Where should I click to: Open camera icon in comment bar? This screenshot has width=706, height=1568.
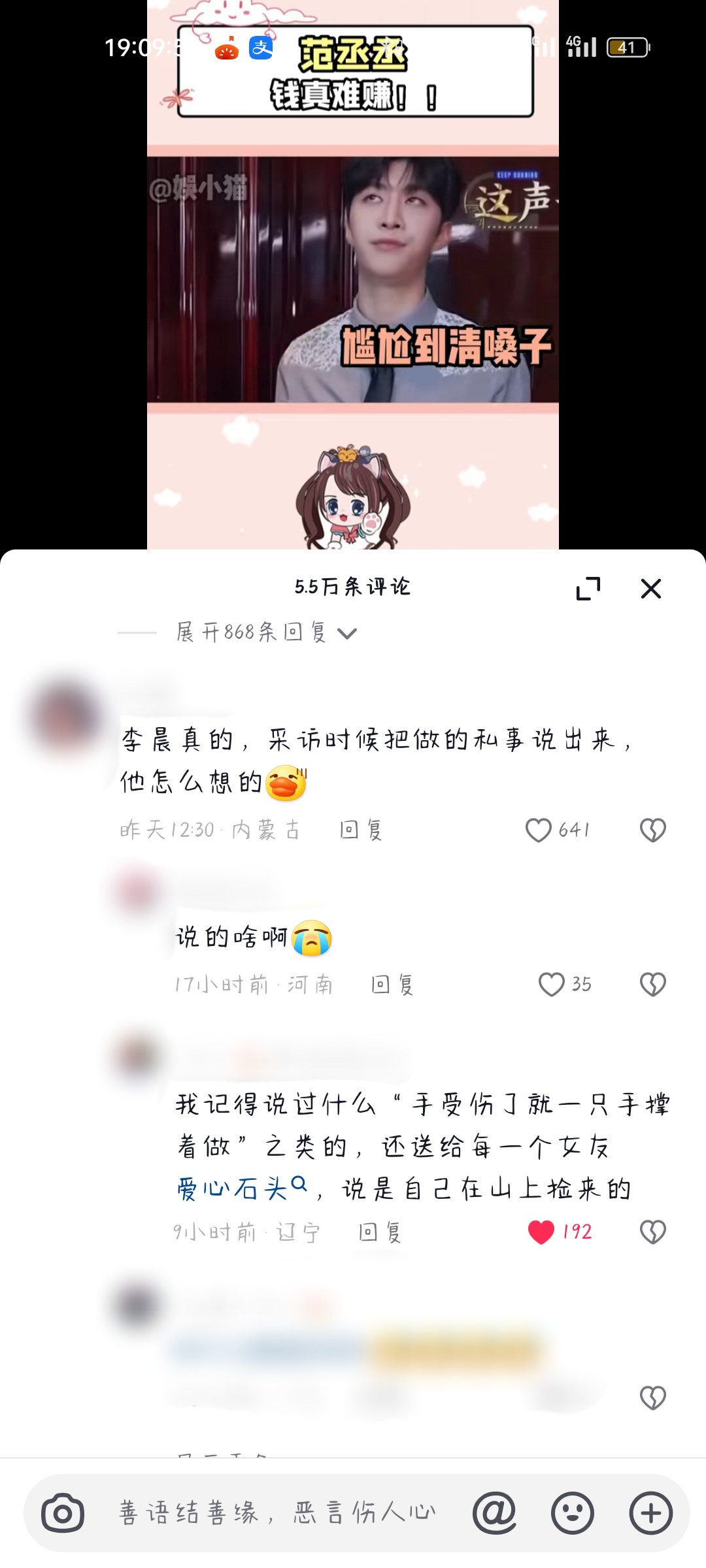63,1513
